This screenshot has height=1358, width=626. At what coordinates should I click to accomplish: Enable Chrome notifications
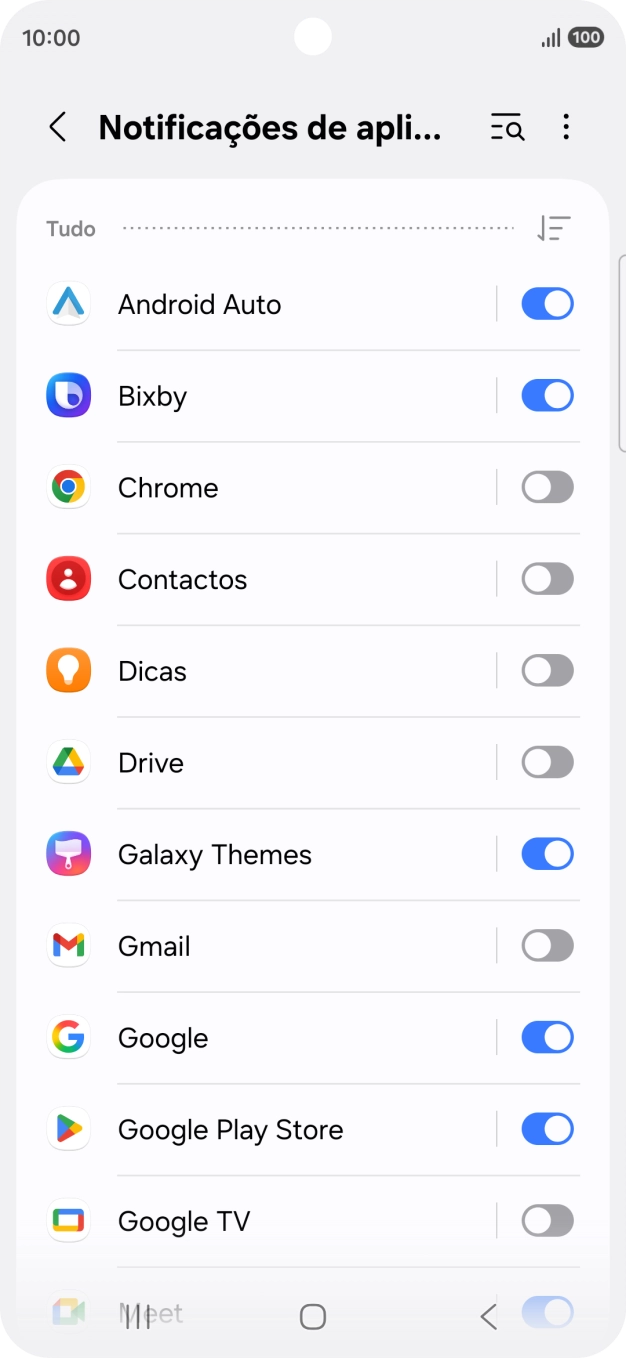click(x=547, y=488)
